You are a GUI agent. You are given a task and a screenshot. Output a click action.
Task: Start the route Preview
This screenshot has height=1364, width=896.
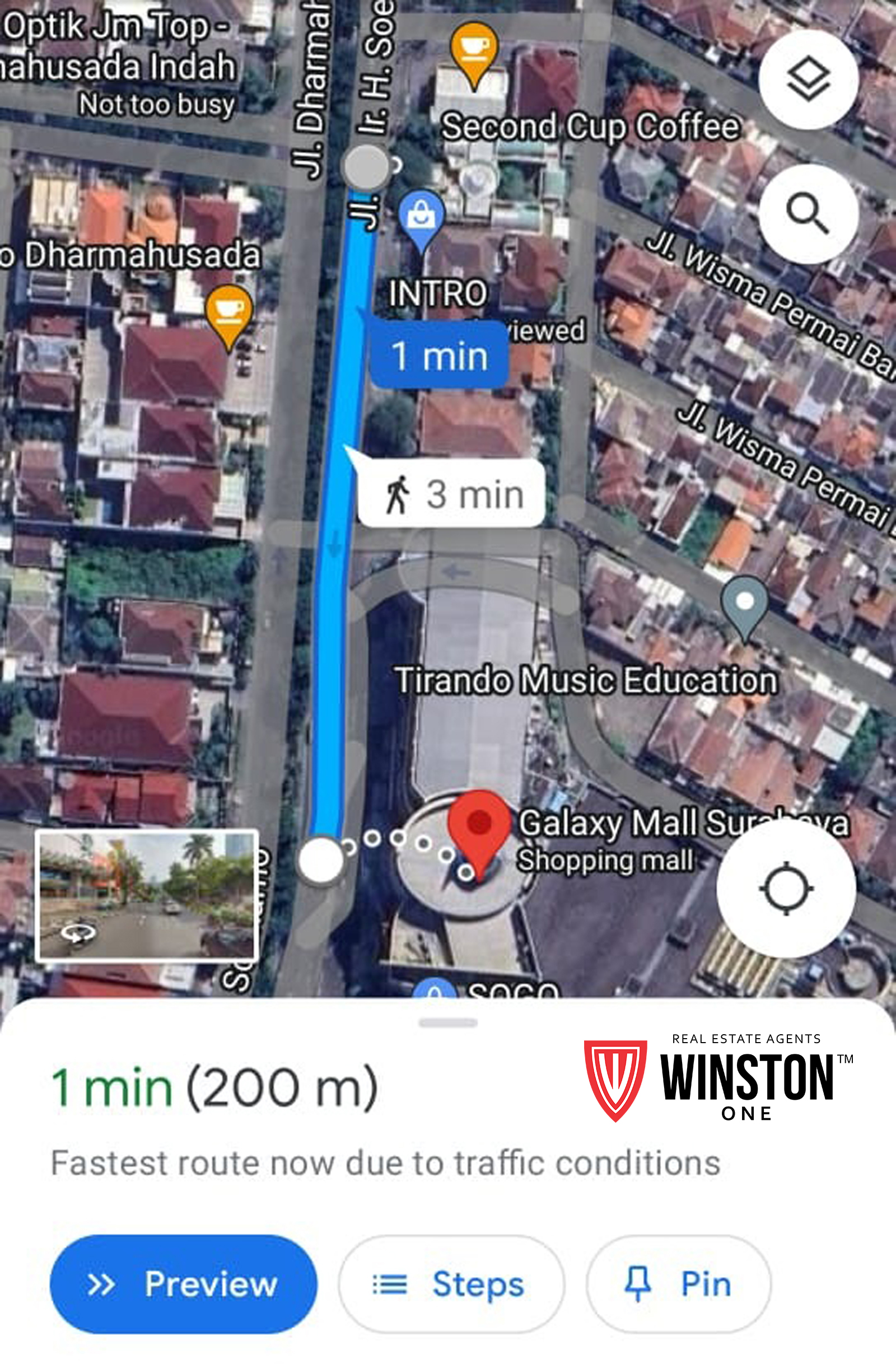tap(184, 1284)
